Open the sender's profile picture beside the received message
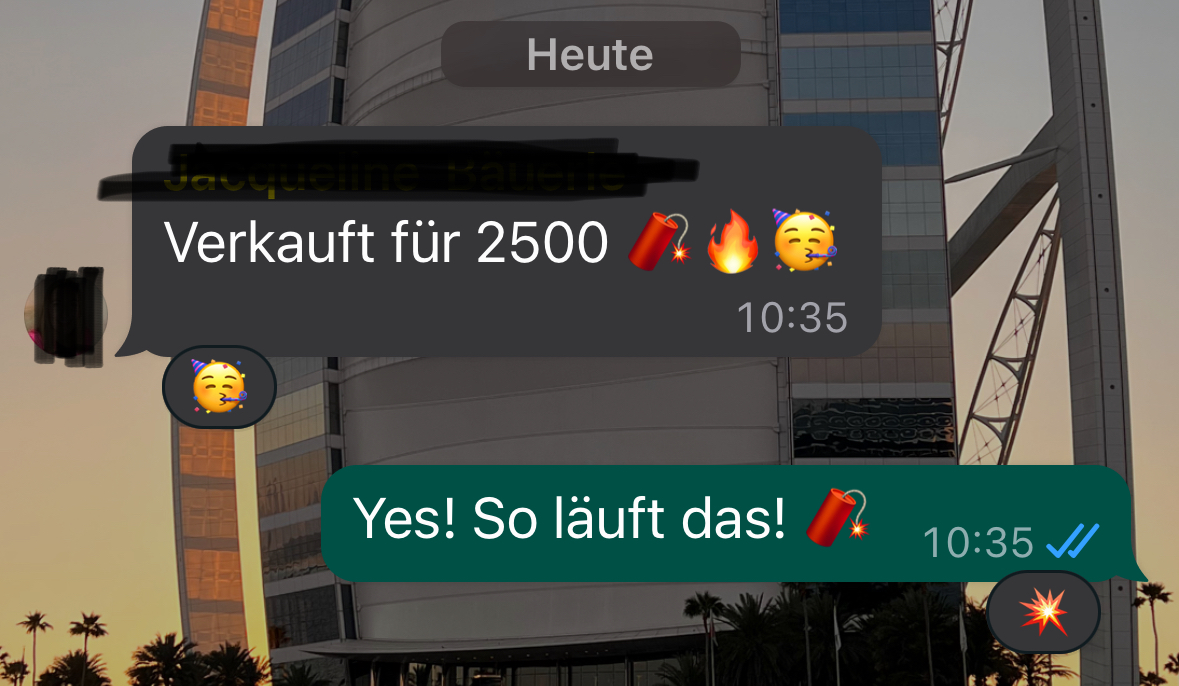Image resolution: width=1179 pixels, height=686 pixels. [x=66, y=315]
